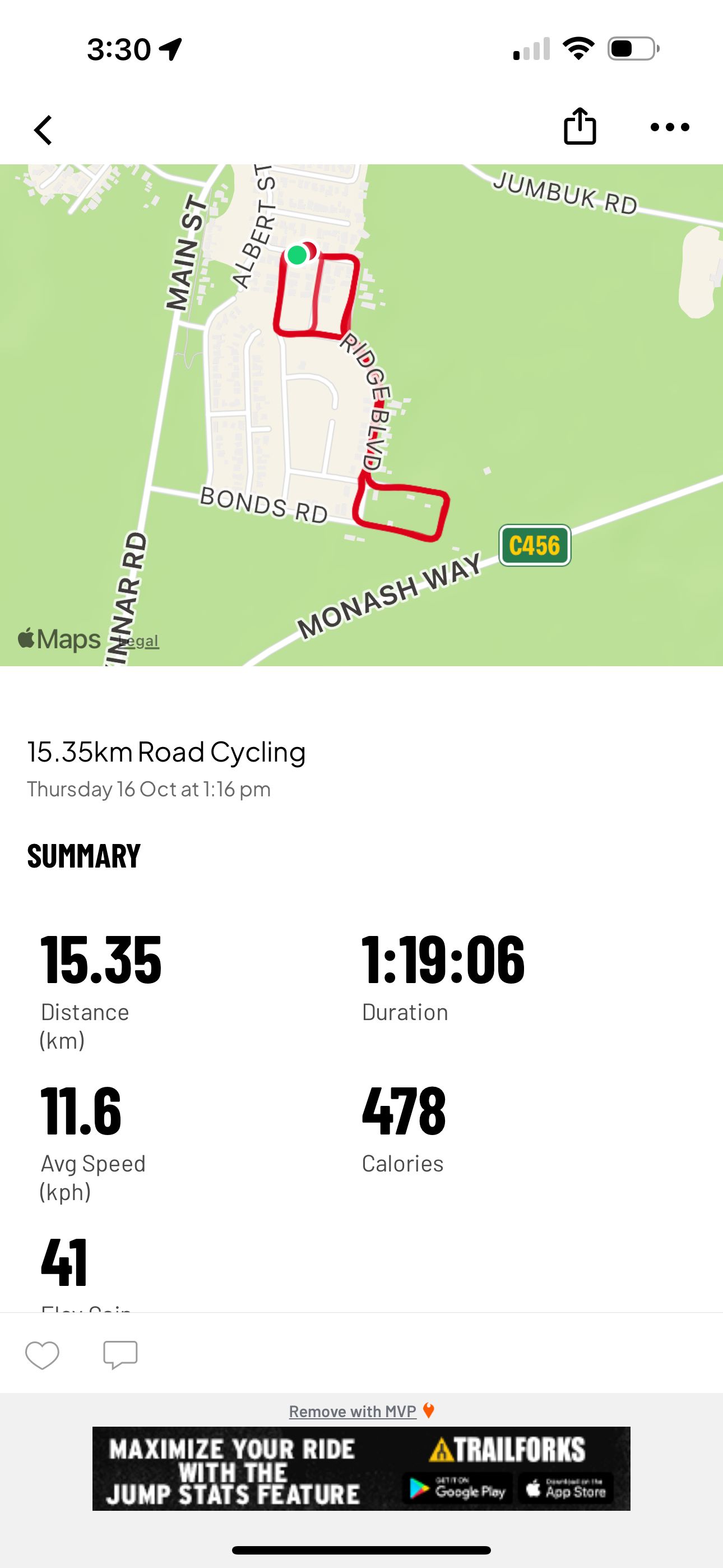
Task: Tap the Legal link on the map
Action: [140, 640]
